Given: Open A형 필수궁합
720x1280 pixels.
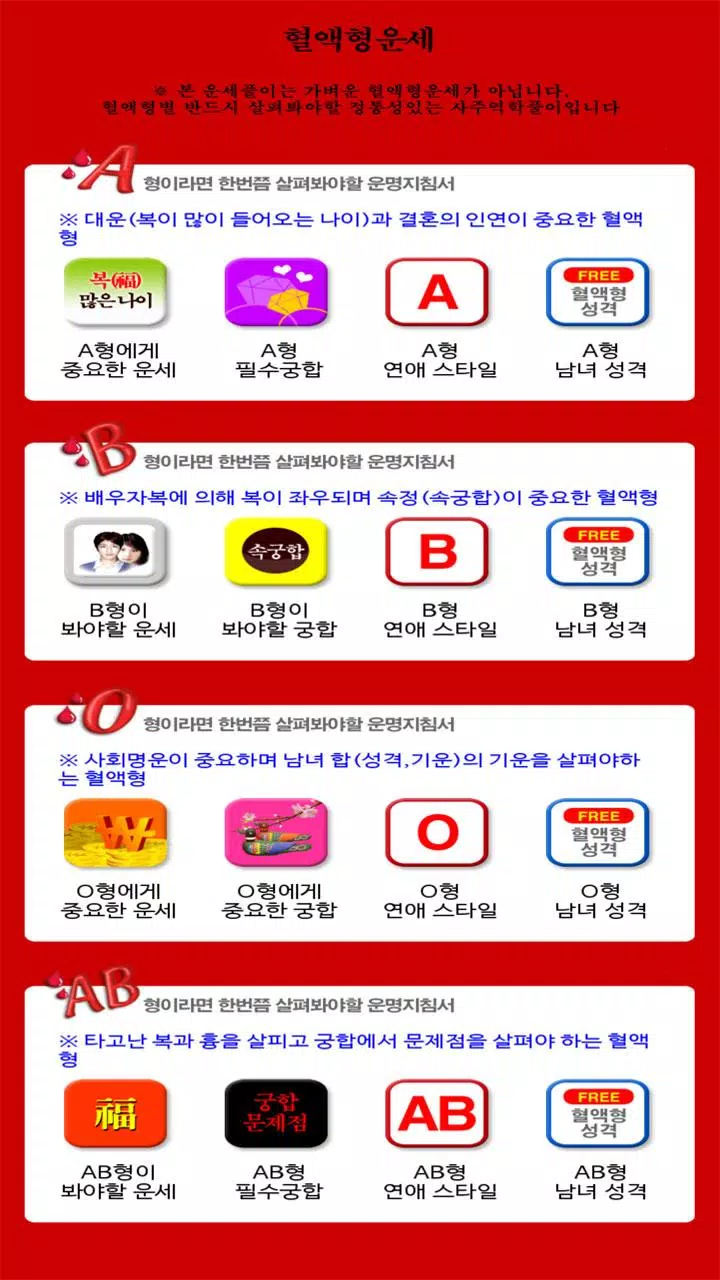Looking at the screenshot, I should pyautogui.click(x=276, y=293).
